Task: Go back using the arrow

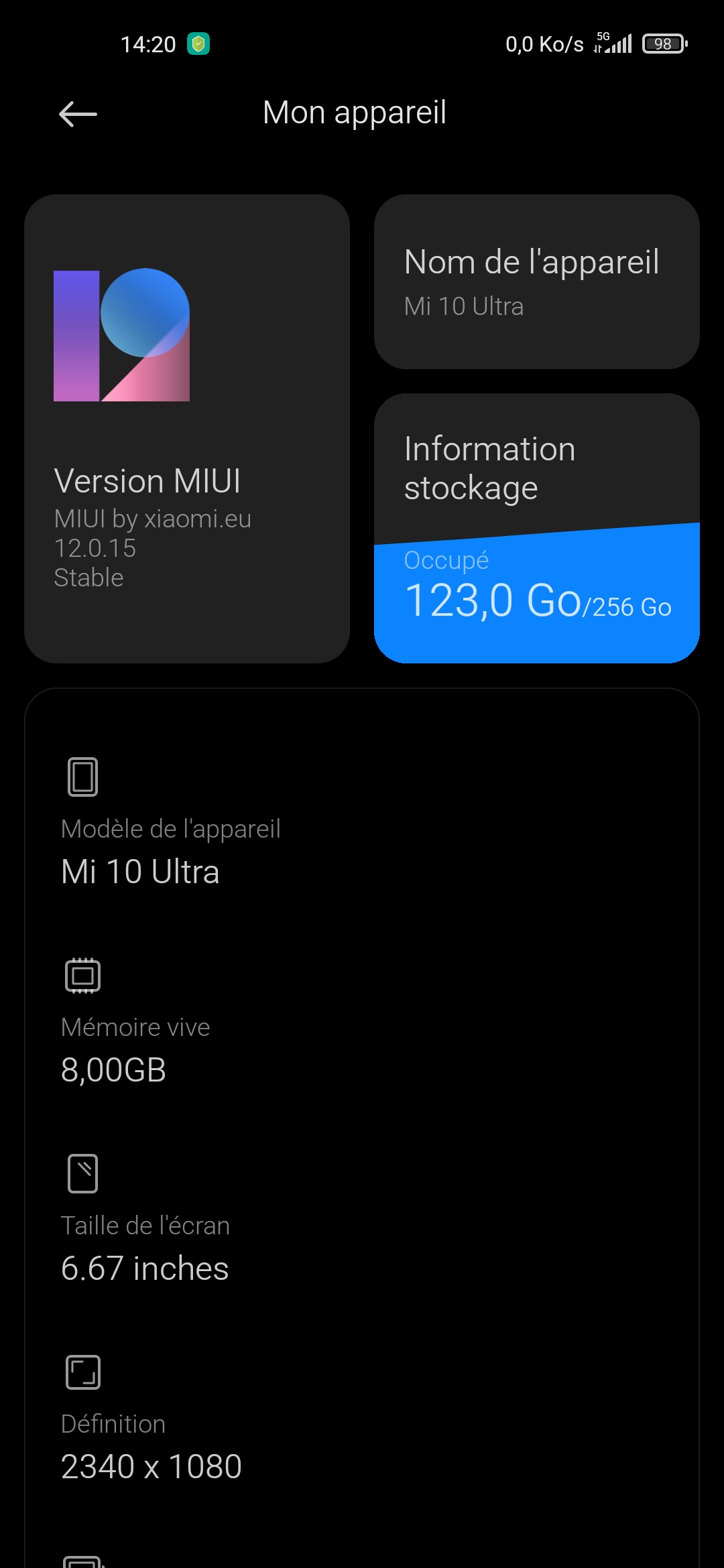Action: [78, 114]
